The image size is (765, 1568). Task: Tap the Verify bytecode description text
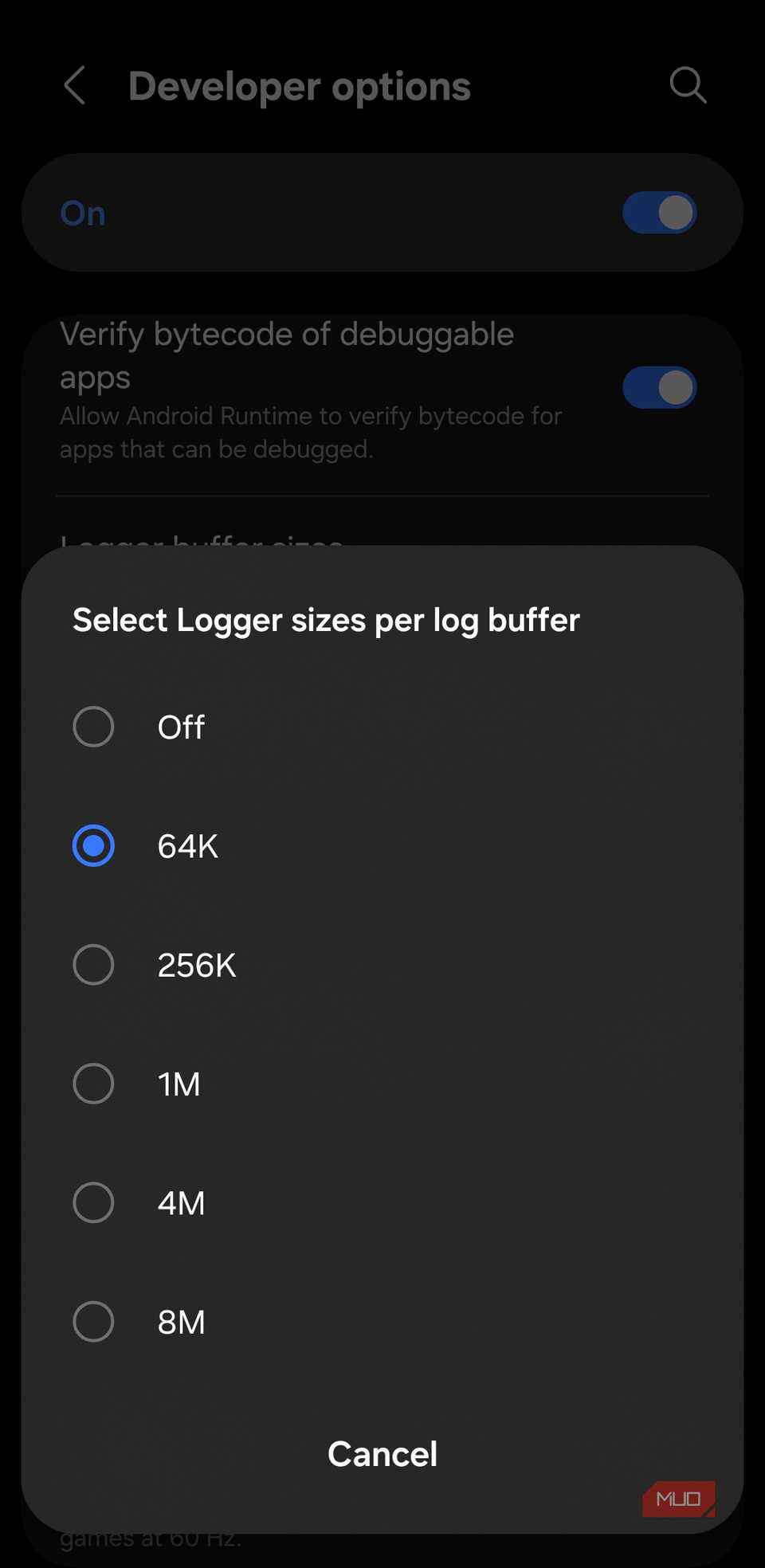310,432
